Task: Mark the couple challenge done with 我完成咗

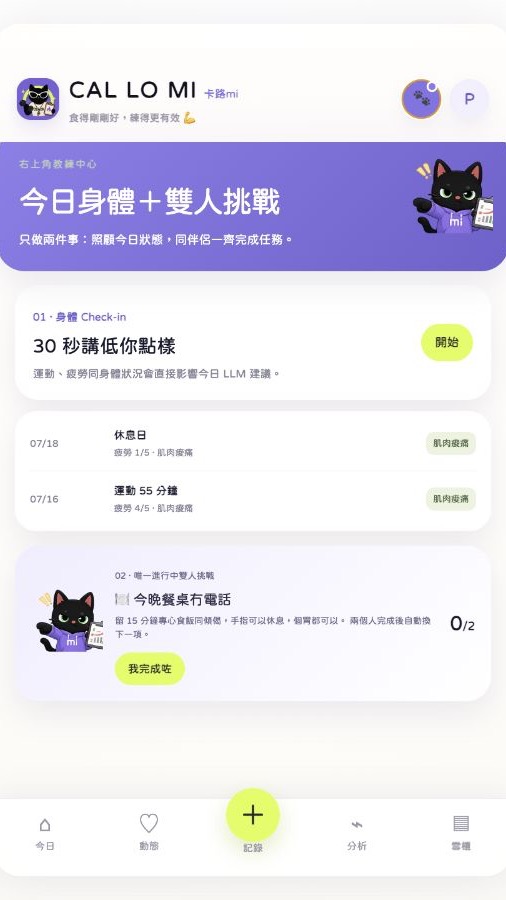Action: tap(150, 669)
